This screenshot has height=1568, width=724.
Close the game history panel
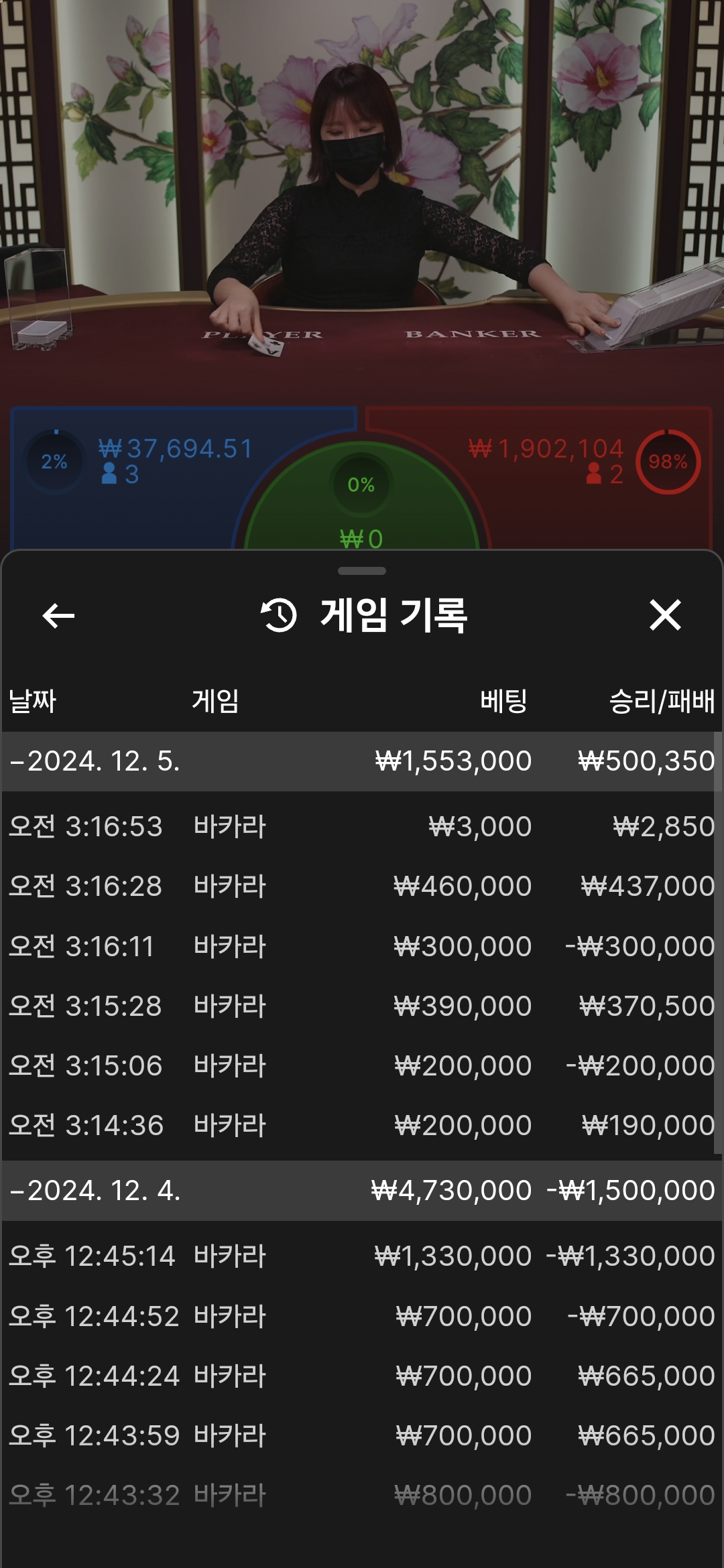[665, 615]
